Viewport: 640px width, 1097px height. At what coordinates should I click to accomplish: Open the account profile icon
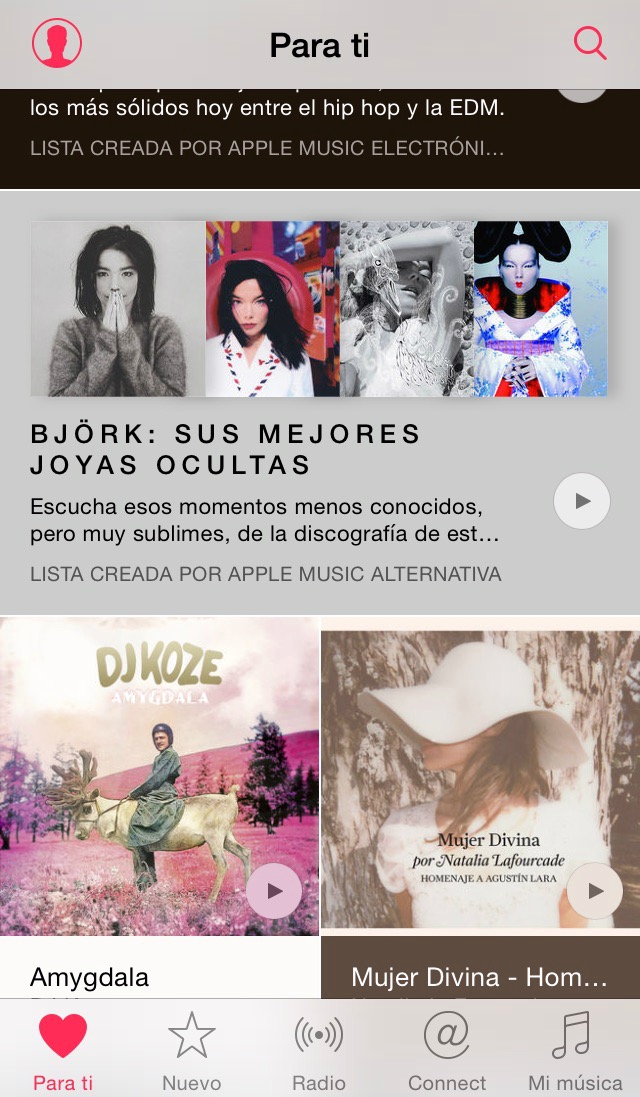pyautogui.click(x=57, y=44)
